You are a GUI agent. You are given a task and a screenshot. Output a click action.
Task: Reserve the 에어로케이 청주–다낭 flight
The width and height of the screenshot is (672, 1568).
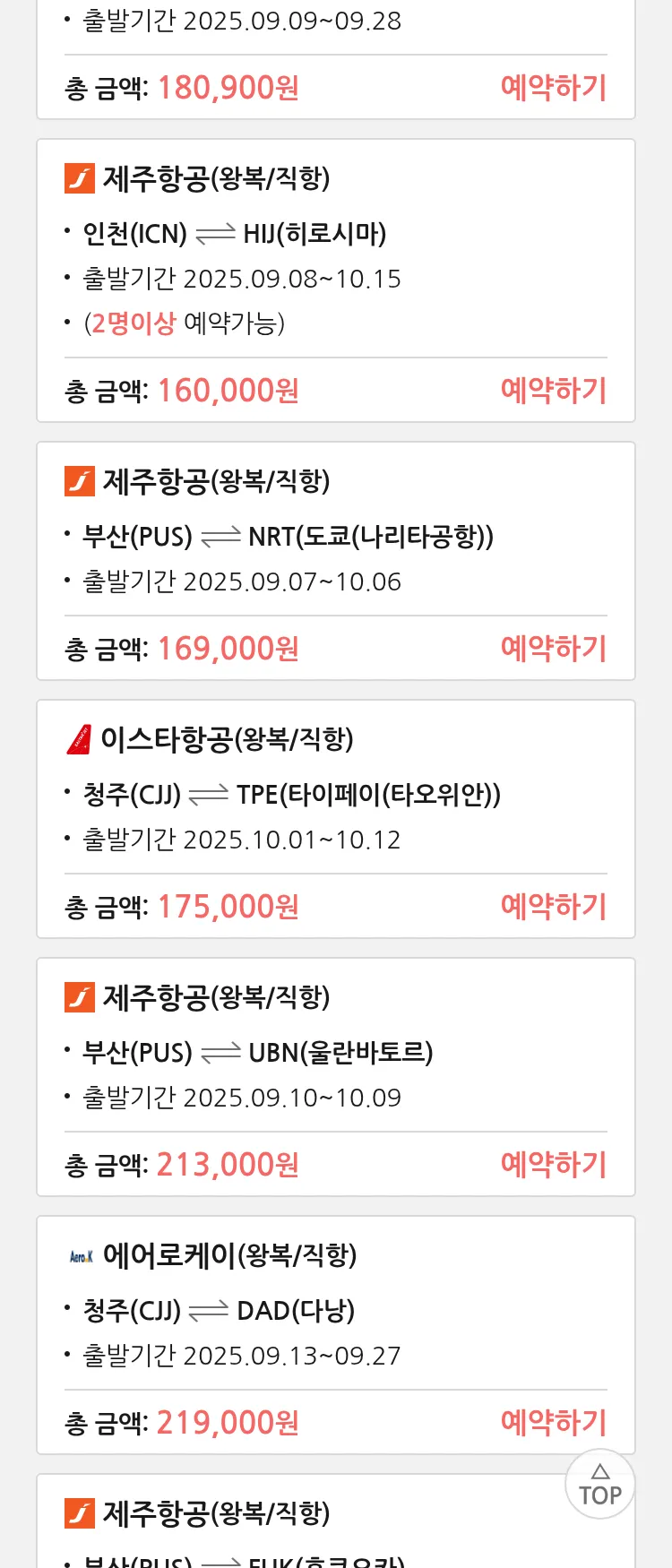(553, 1423)
